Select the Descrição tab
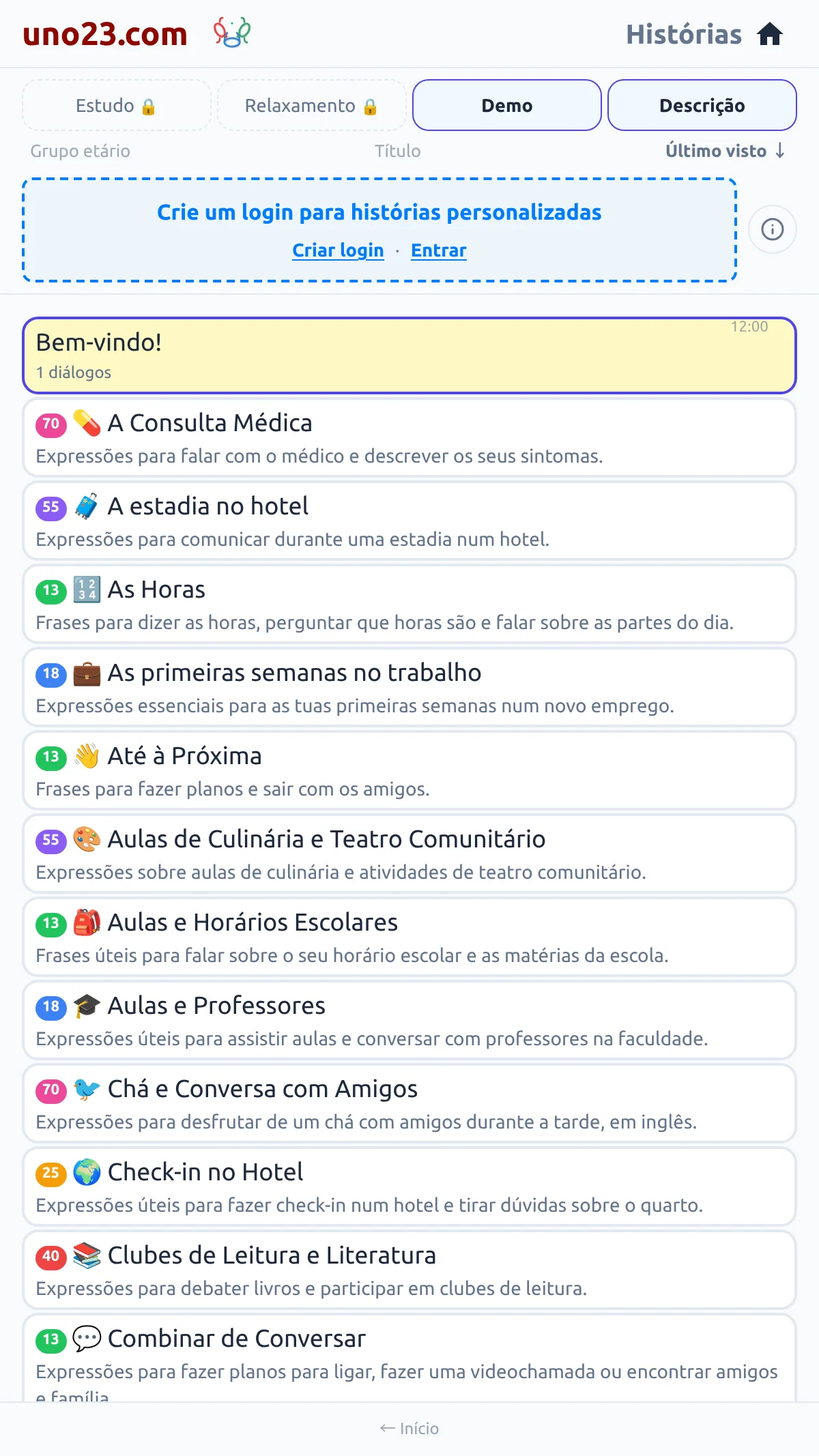Viewport: 819px width, 1456px height. tap(702, 105)
